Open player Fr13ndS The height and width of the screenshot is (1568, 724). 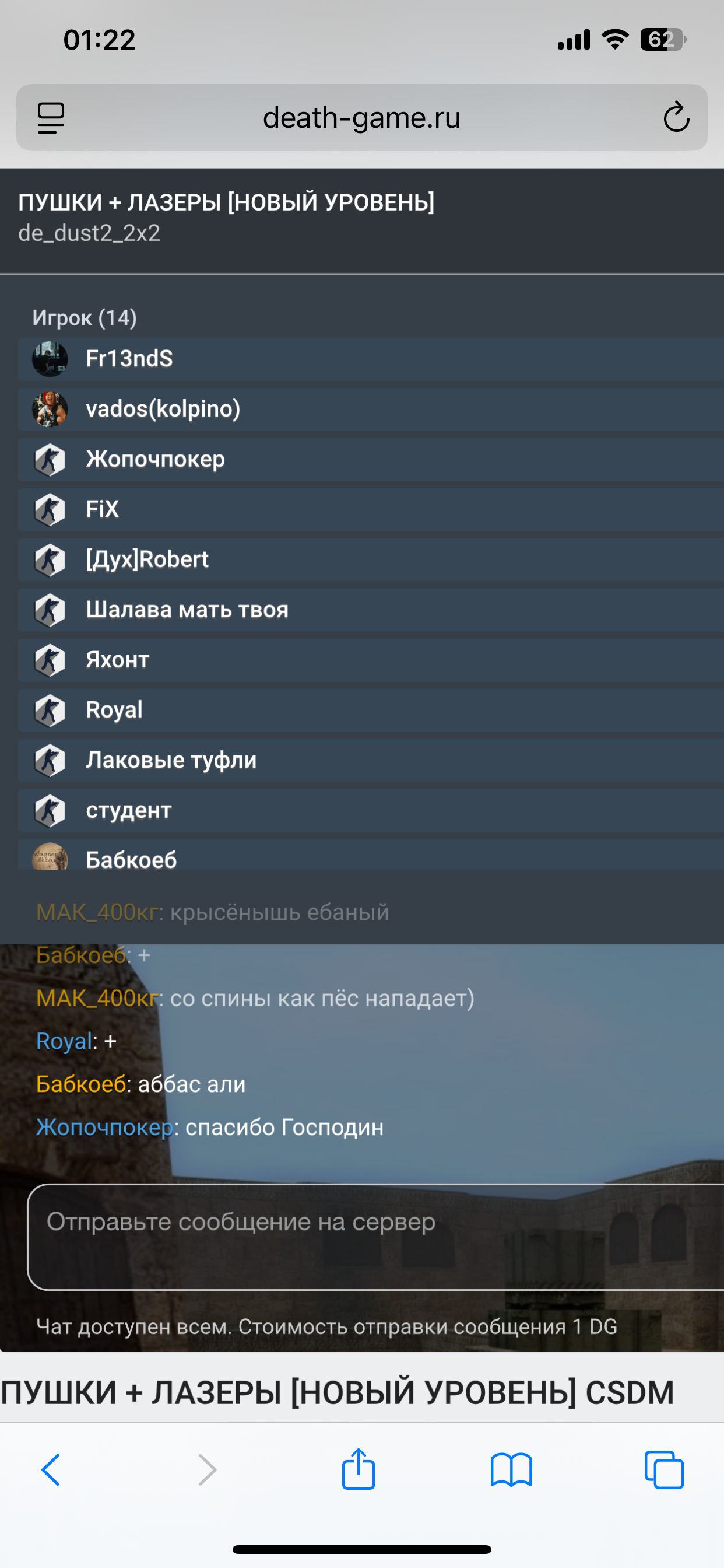[x=129, y=359]
